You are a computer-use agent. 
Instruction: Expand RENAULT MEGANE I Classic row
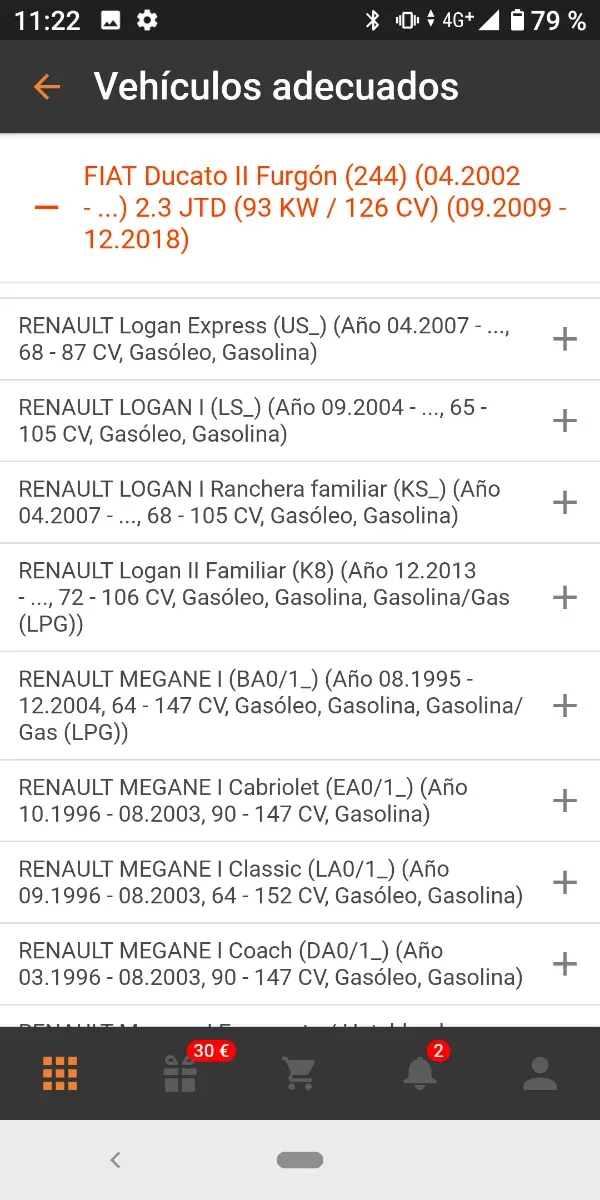pos(565,882)
